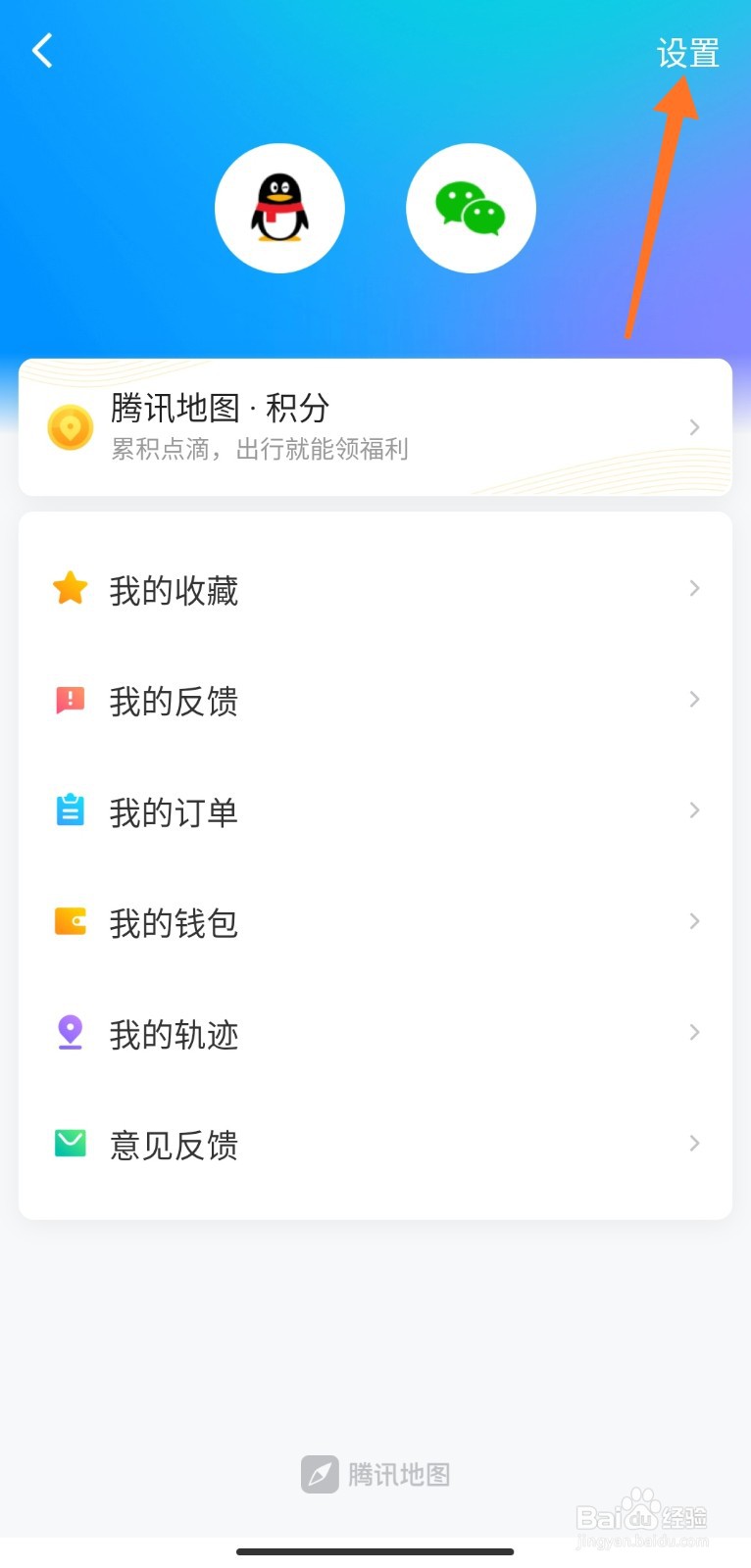
Task: Log in with the WeChat icon
Action: pos(471,208)
